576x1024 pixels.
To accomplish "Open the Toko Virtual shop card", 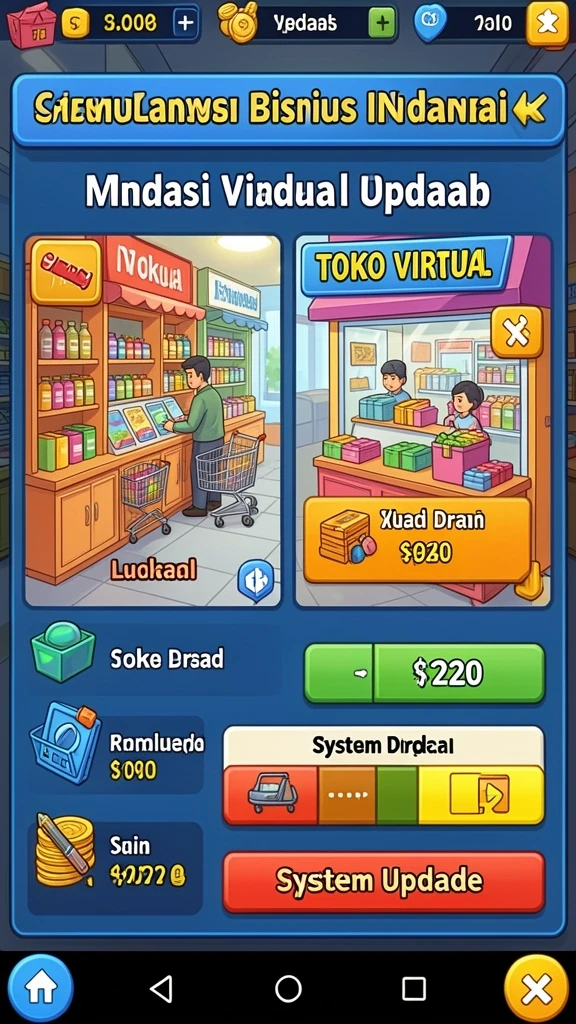I will (423, 421).
